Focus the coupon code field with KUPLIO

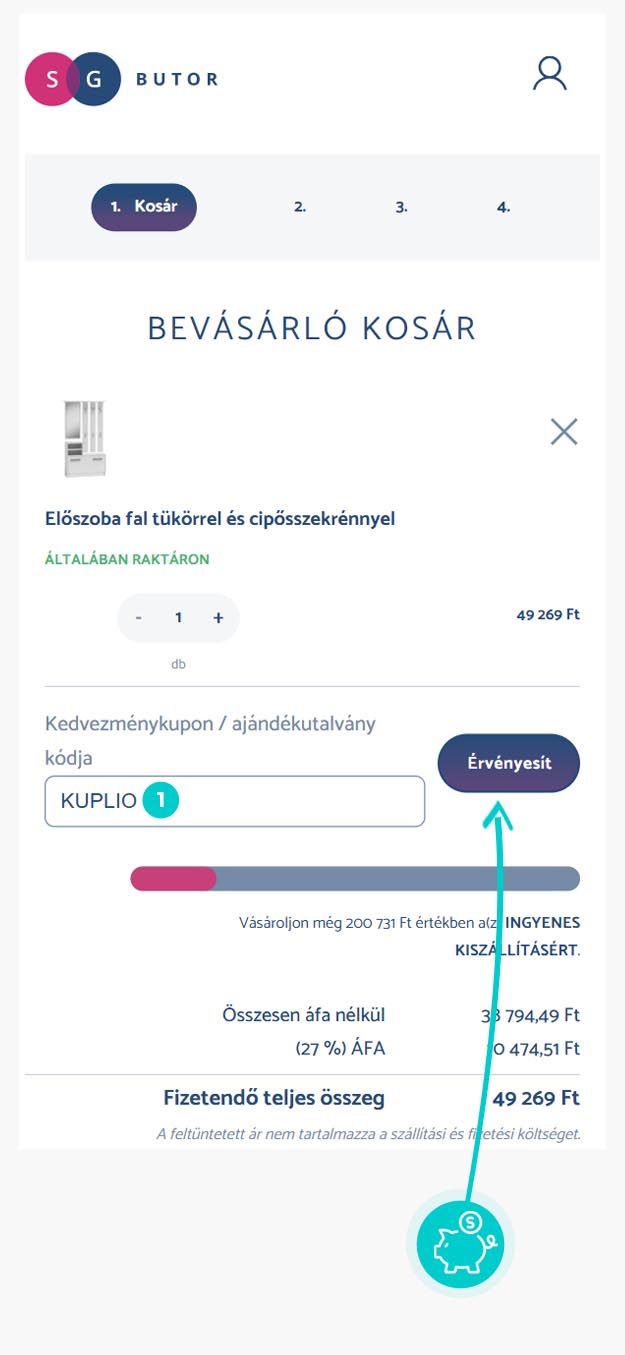tap(235, 801)
